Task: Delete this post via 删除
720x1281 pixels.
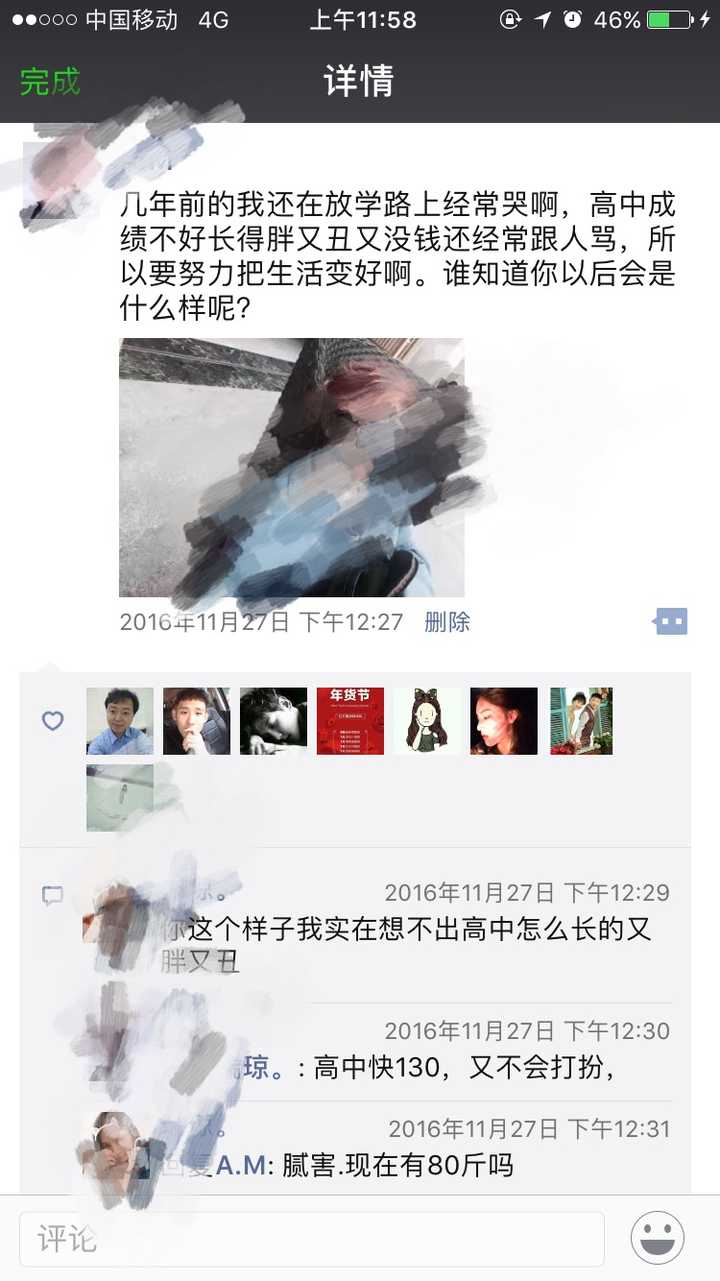Action: tap(447, 622)
